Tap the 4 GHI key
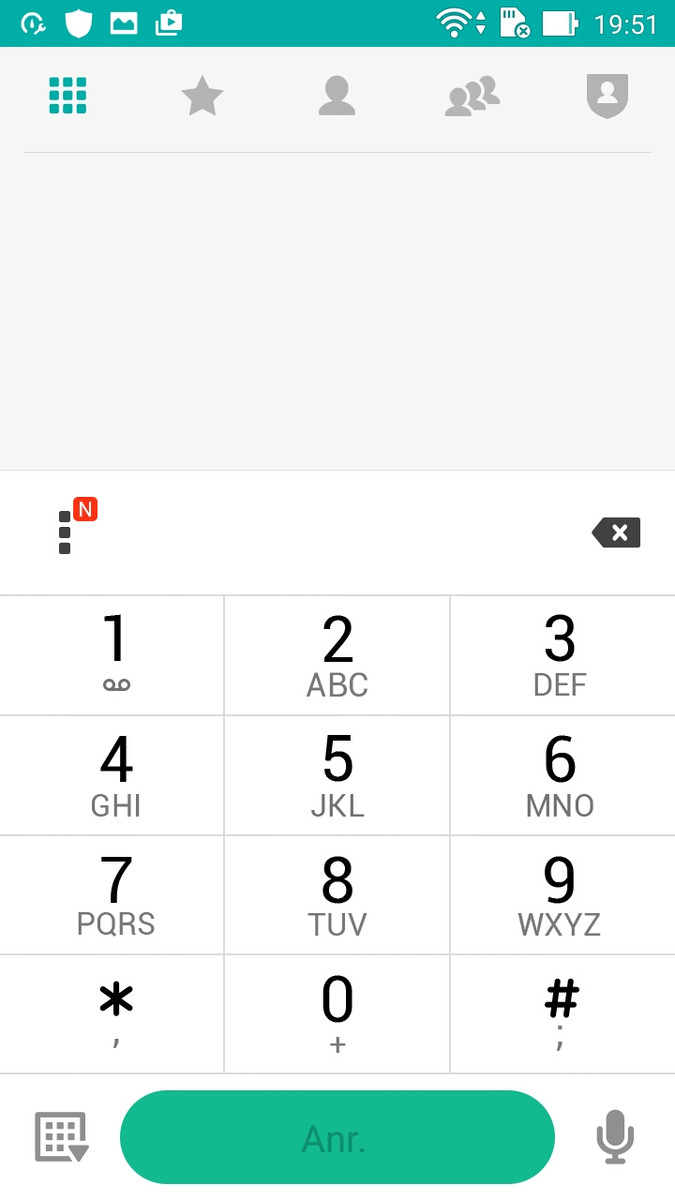The width and height of the screenshot is (675, 1200). pos(112,776)
